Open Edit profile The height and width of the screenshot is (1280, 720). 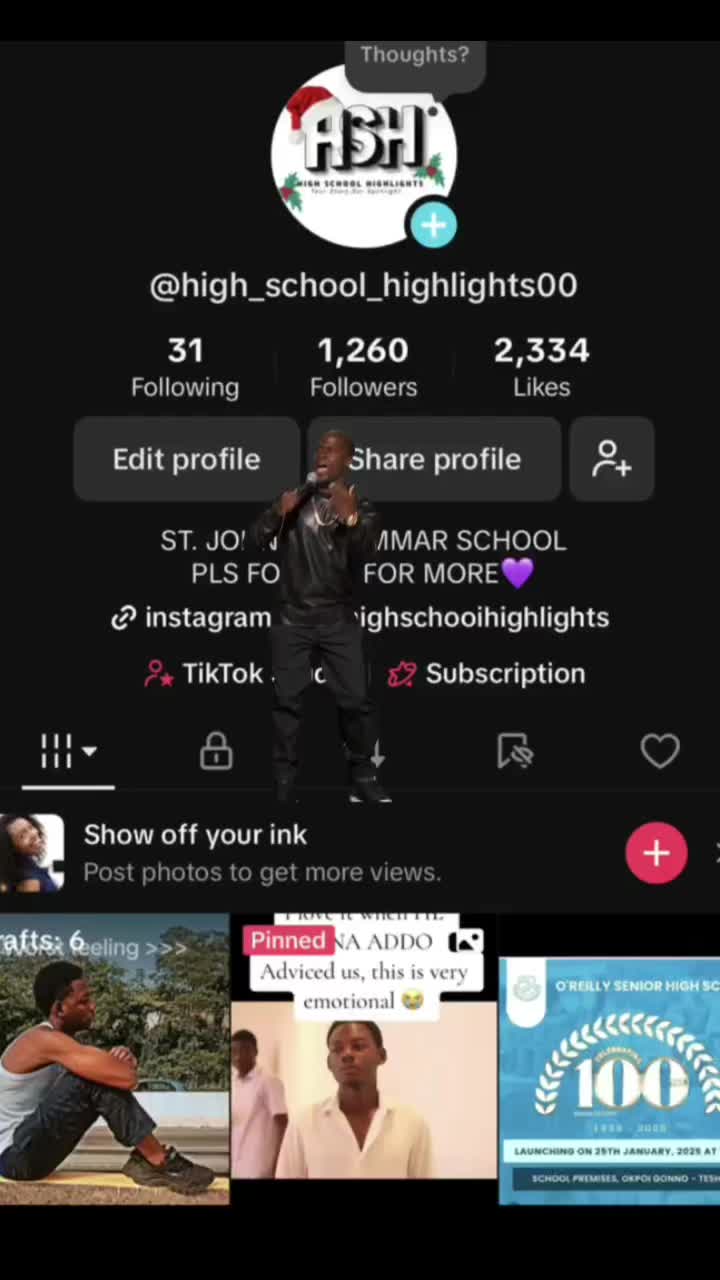186,459
